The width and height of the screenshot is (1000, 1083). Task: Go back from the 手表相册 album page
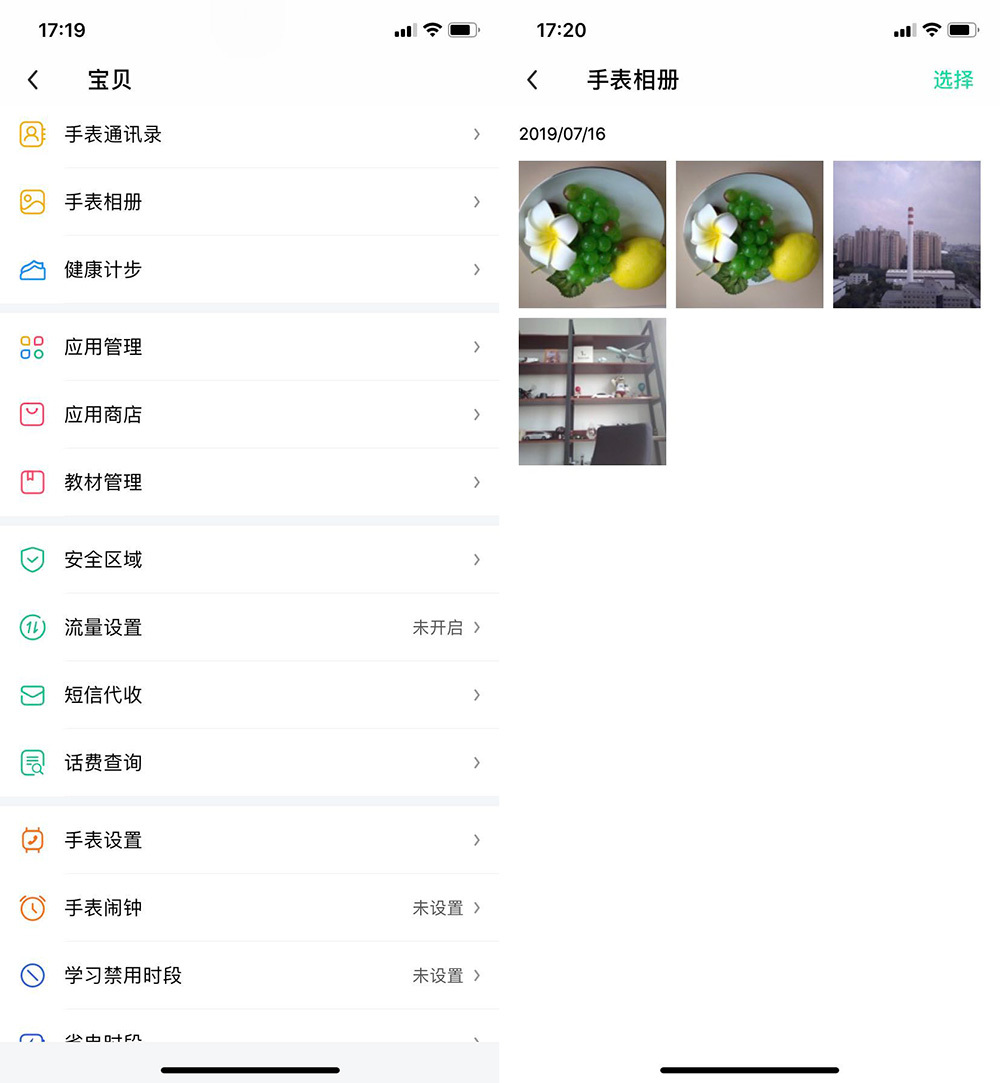532,80
